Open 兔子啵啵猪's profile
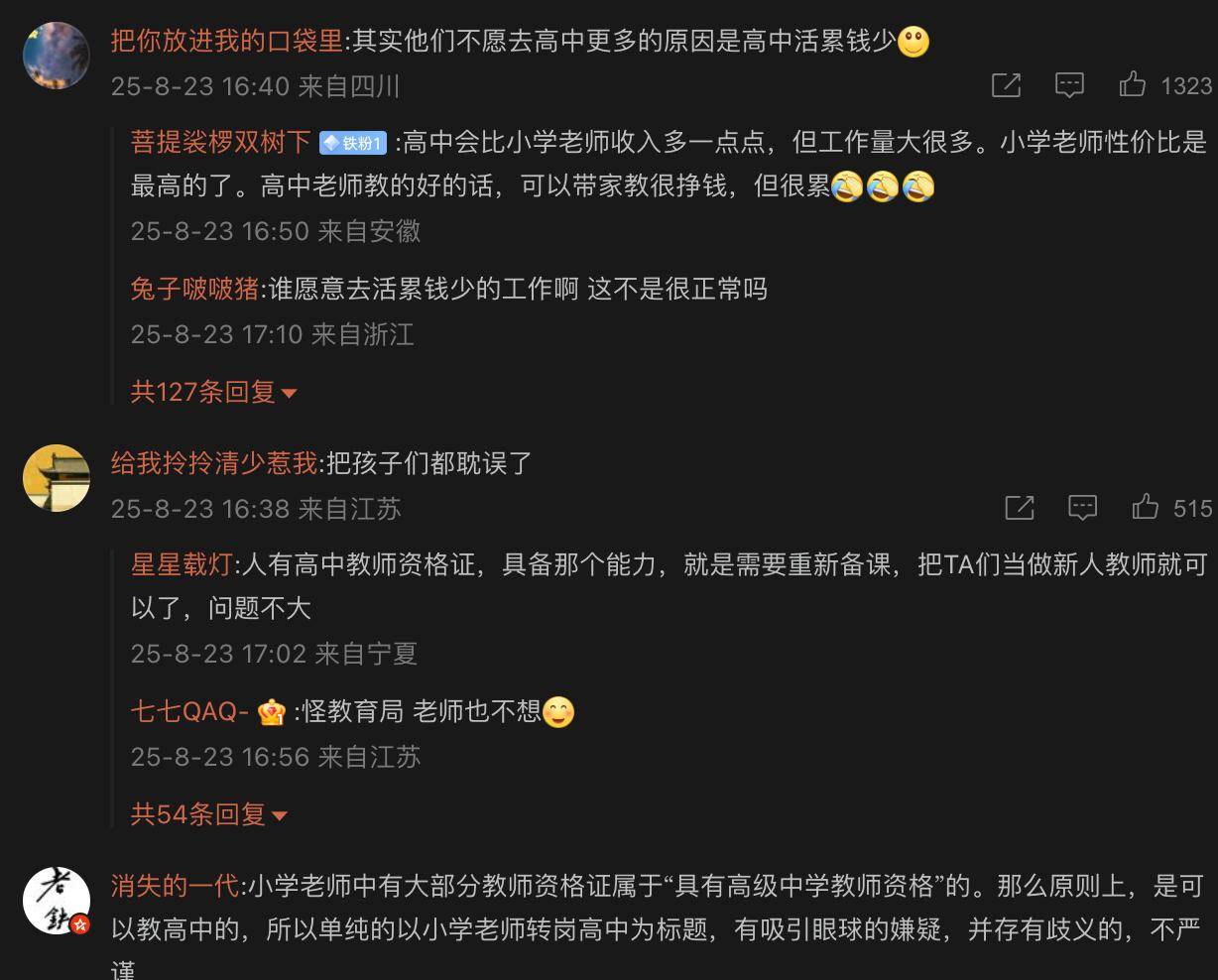 [194, 289]
